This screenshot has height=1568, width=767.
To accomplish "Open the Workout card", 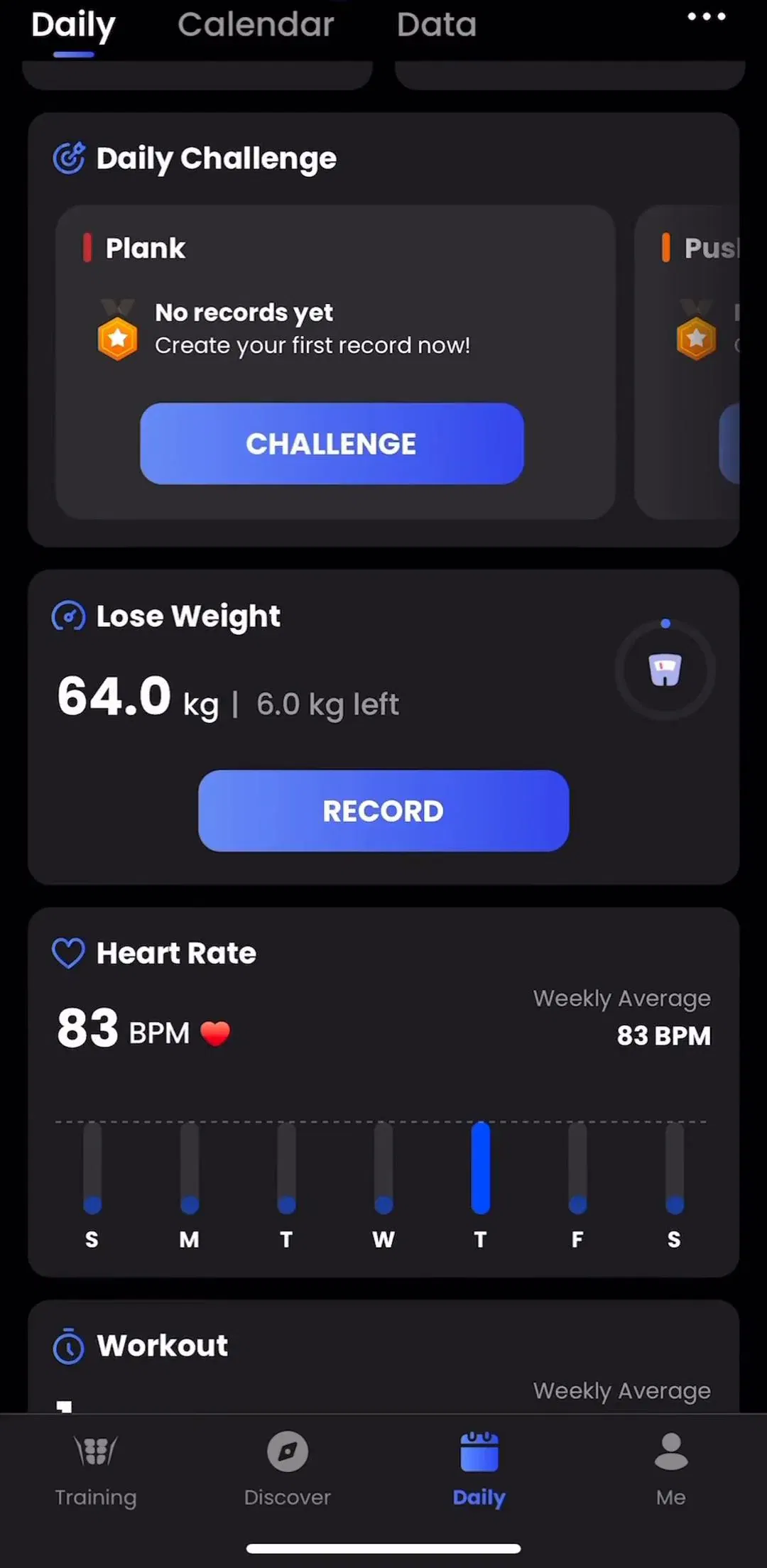I will 383,1356.
